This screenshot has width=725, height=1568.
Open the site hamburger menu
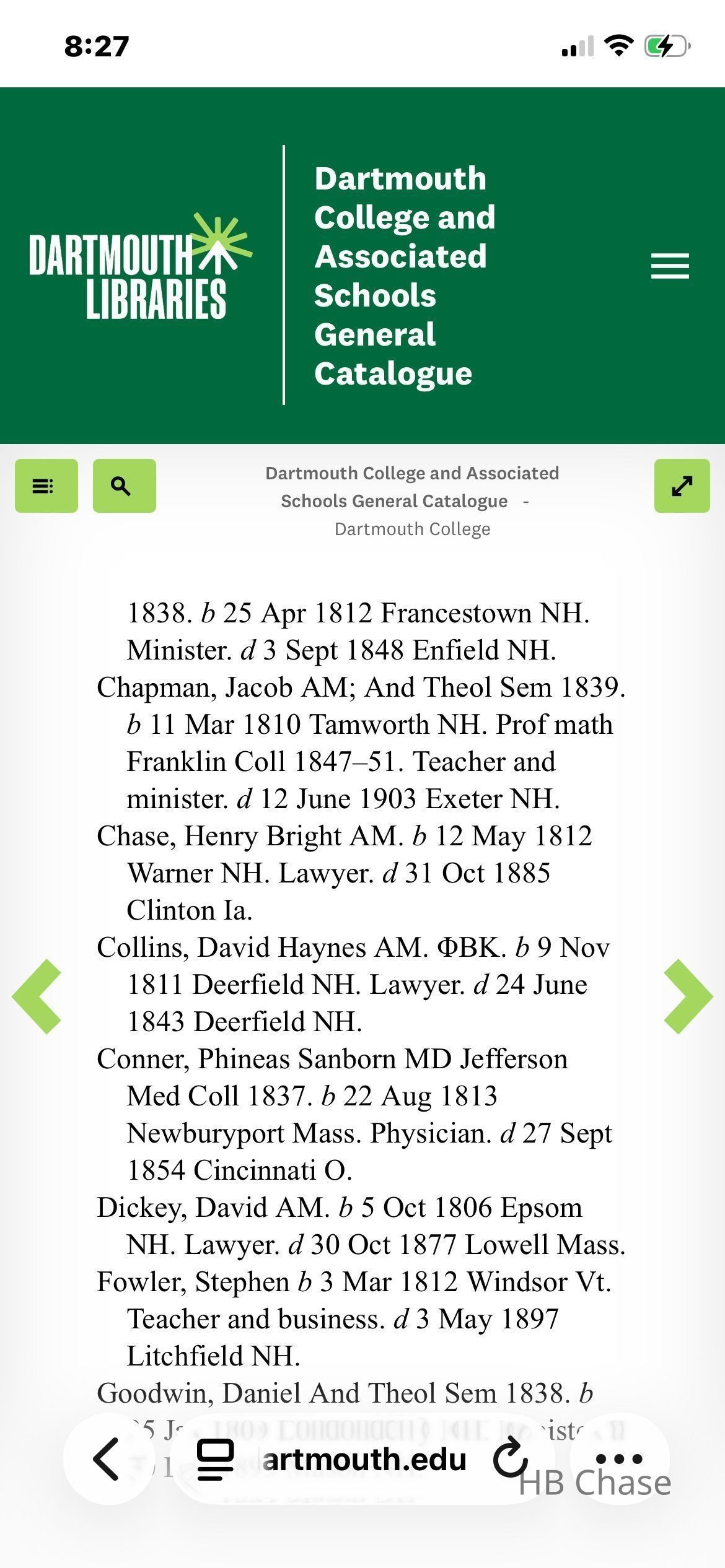[x=670, y=266]
